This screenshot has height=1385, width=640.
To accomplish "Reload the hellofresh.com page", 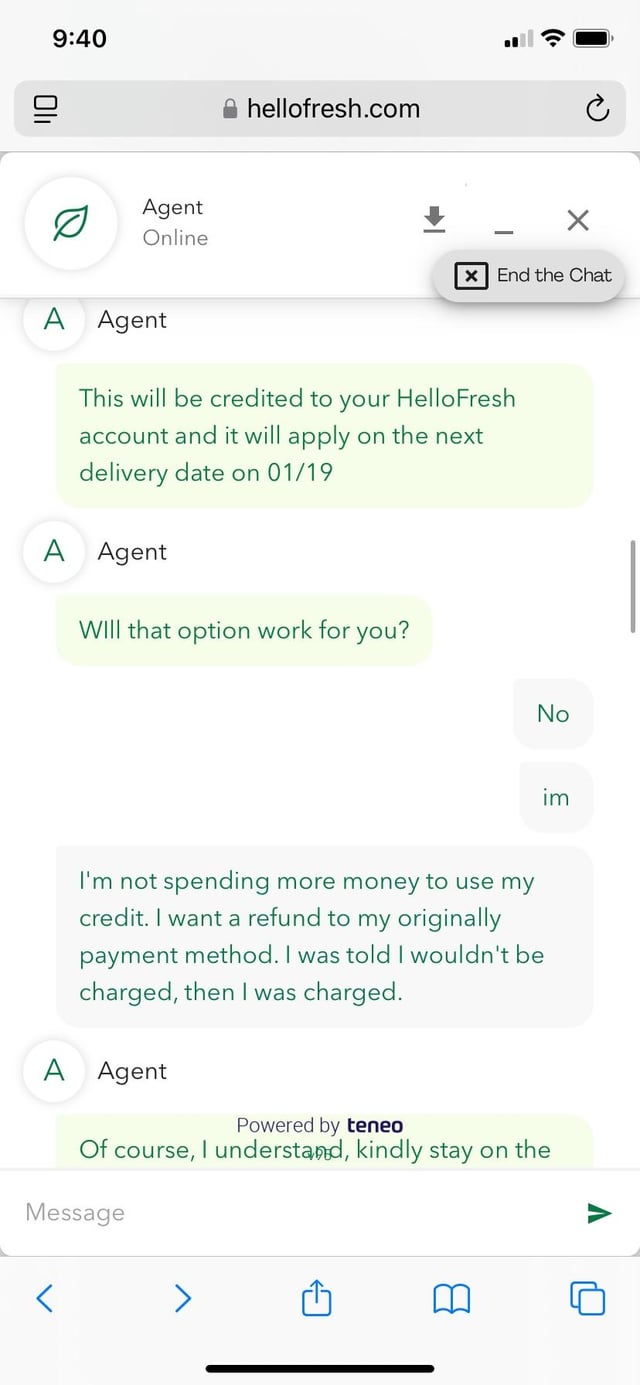I will click(598, 109).
